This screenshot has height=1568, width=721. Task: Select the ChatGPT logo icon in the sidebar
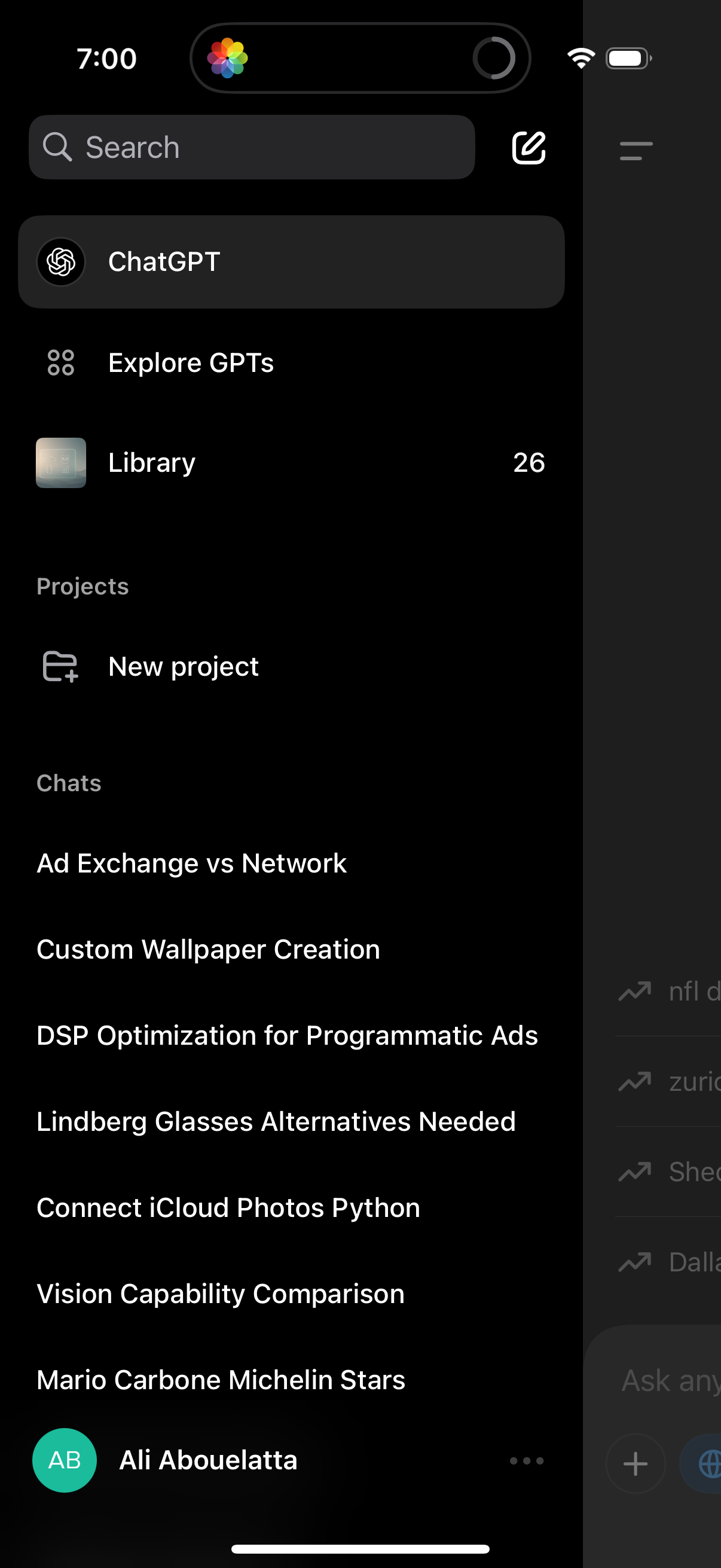pos(61,261)
